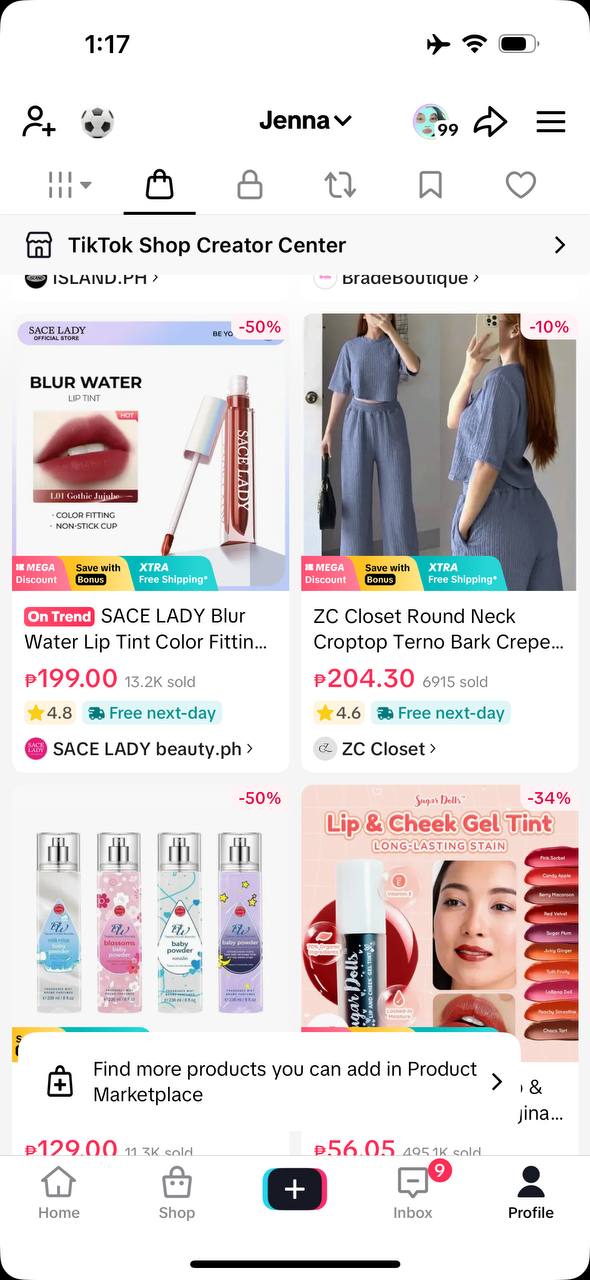Switch to the liked videos heart tab
The height and width of the screenshot is (1280, 590).
click(x=520, y=185)
